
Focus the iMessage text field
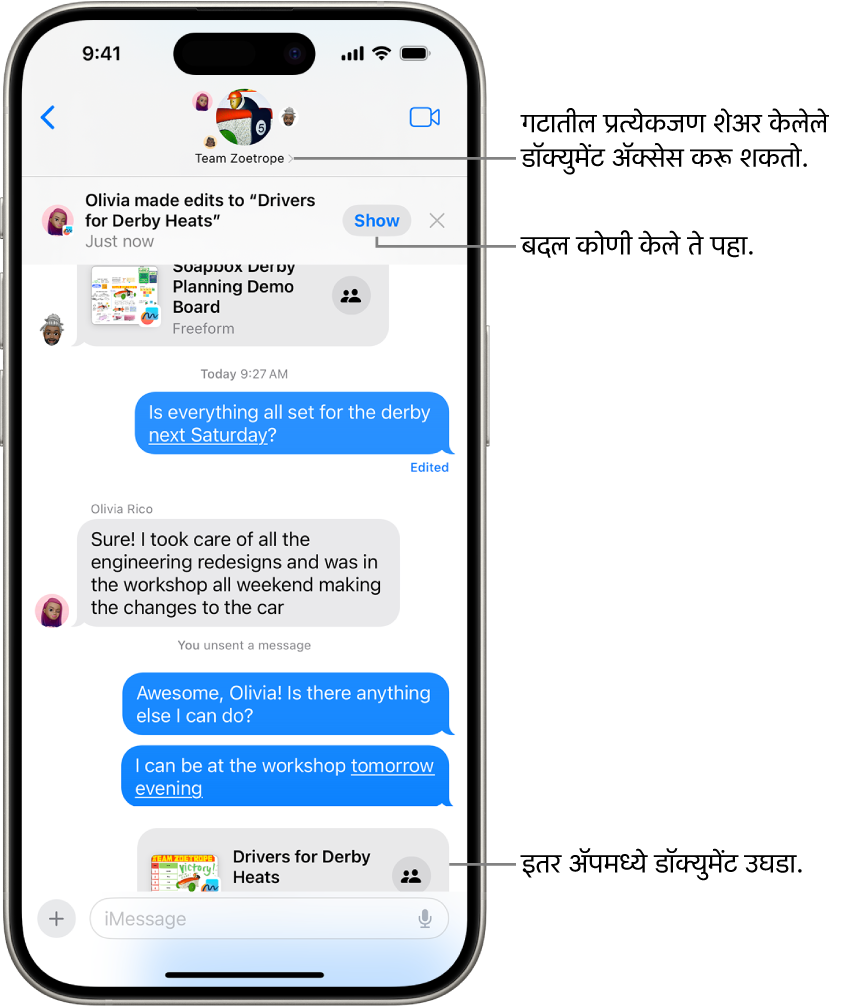[250, 918]
